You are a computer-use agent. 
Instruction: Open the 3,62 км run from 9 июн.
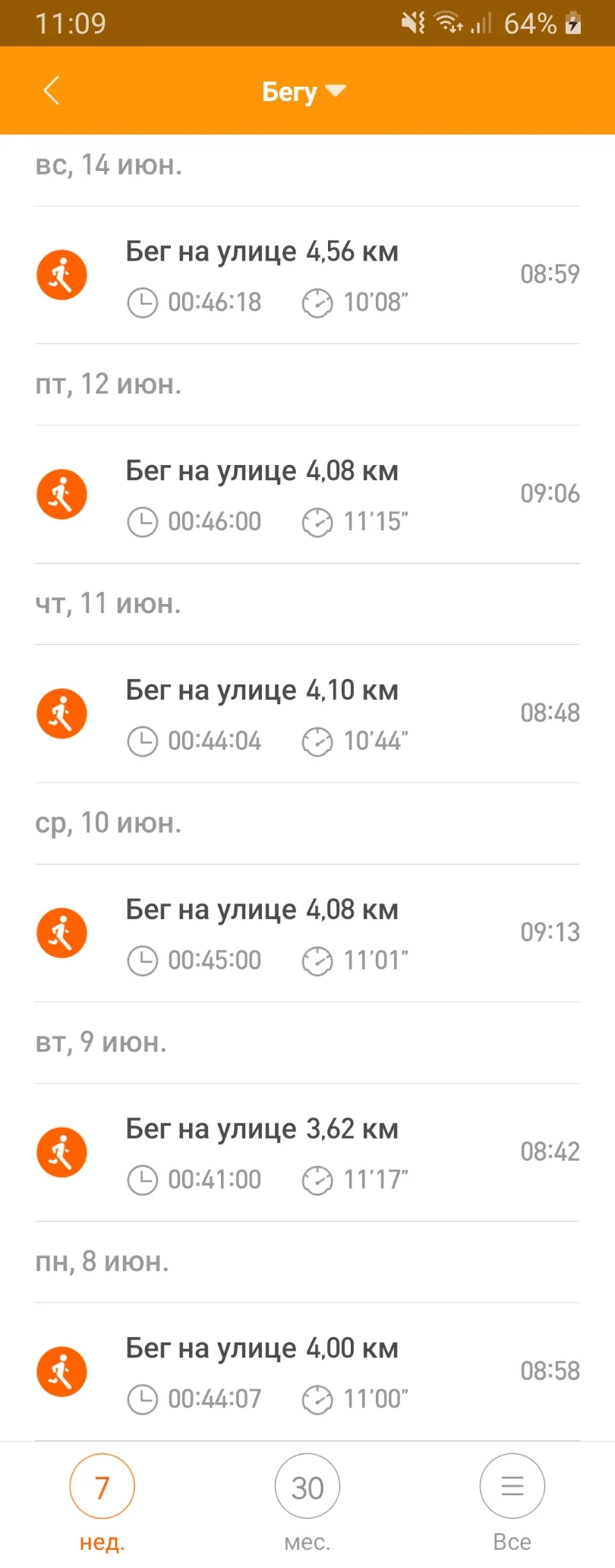pos(307,1152)
